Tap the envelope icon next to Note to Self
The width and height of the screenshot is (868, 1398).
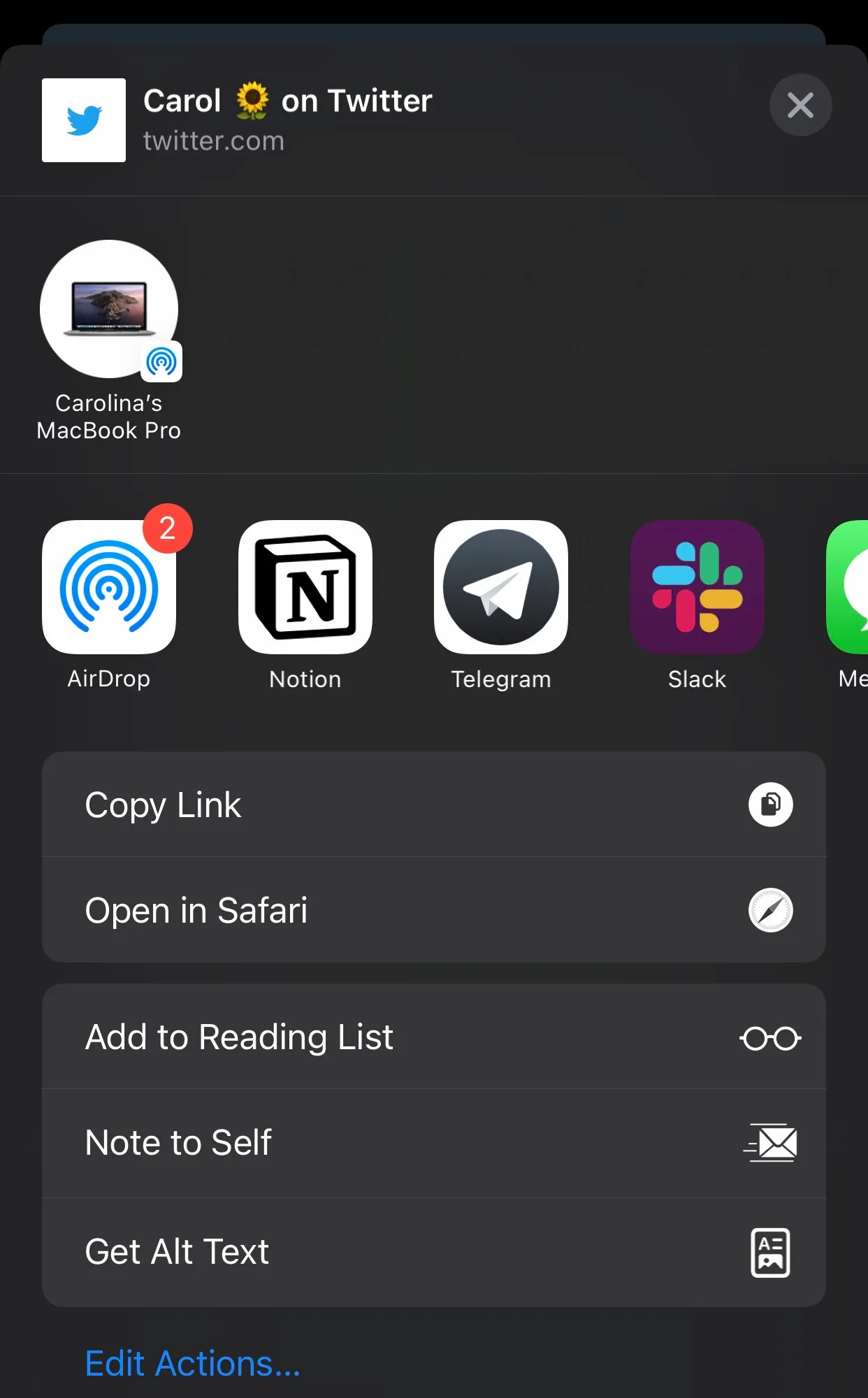coord(771,1144)
